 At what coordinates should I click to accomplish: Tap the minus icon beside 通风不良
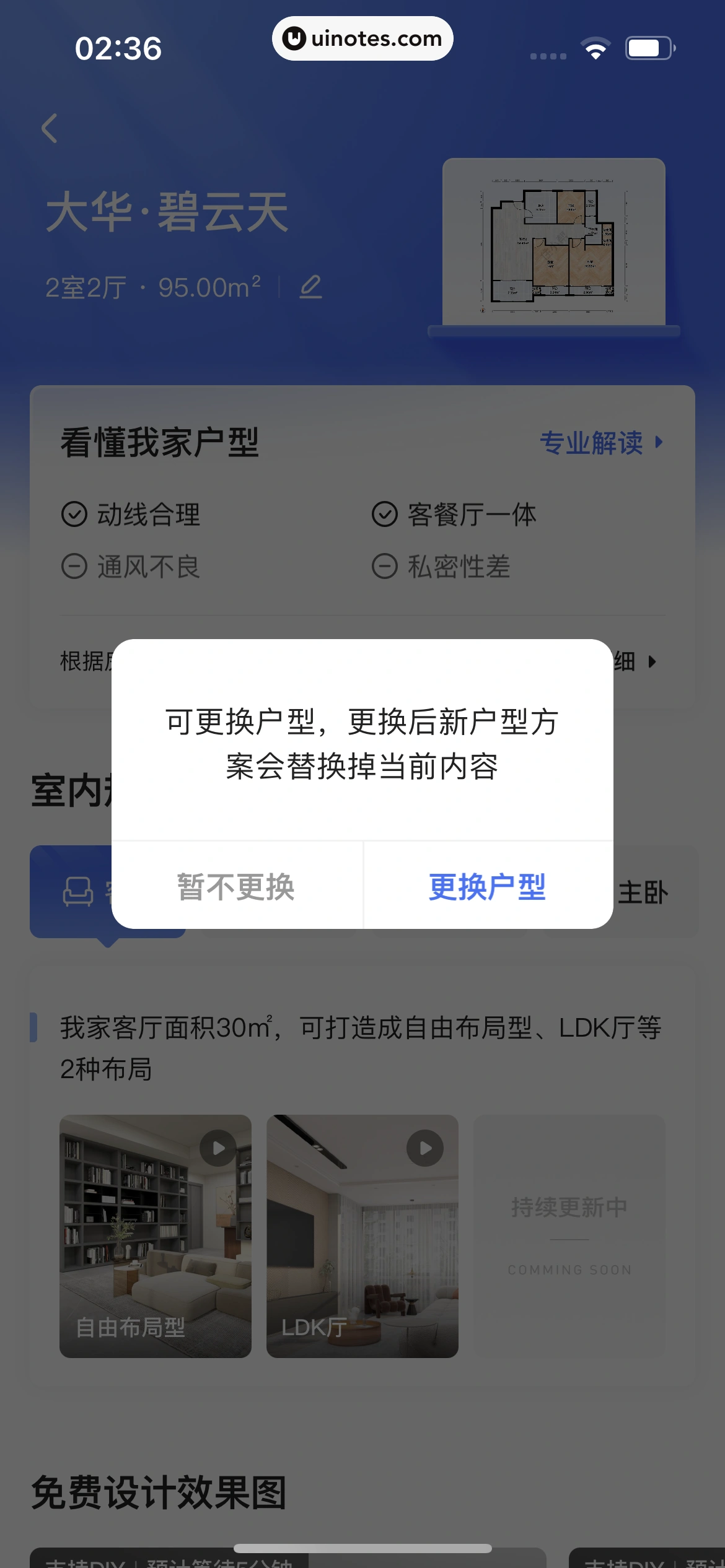coord(74,566)
